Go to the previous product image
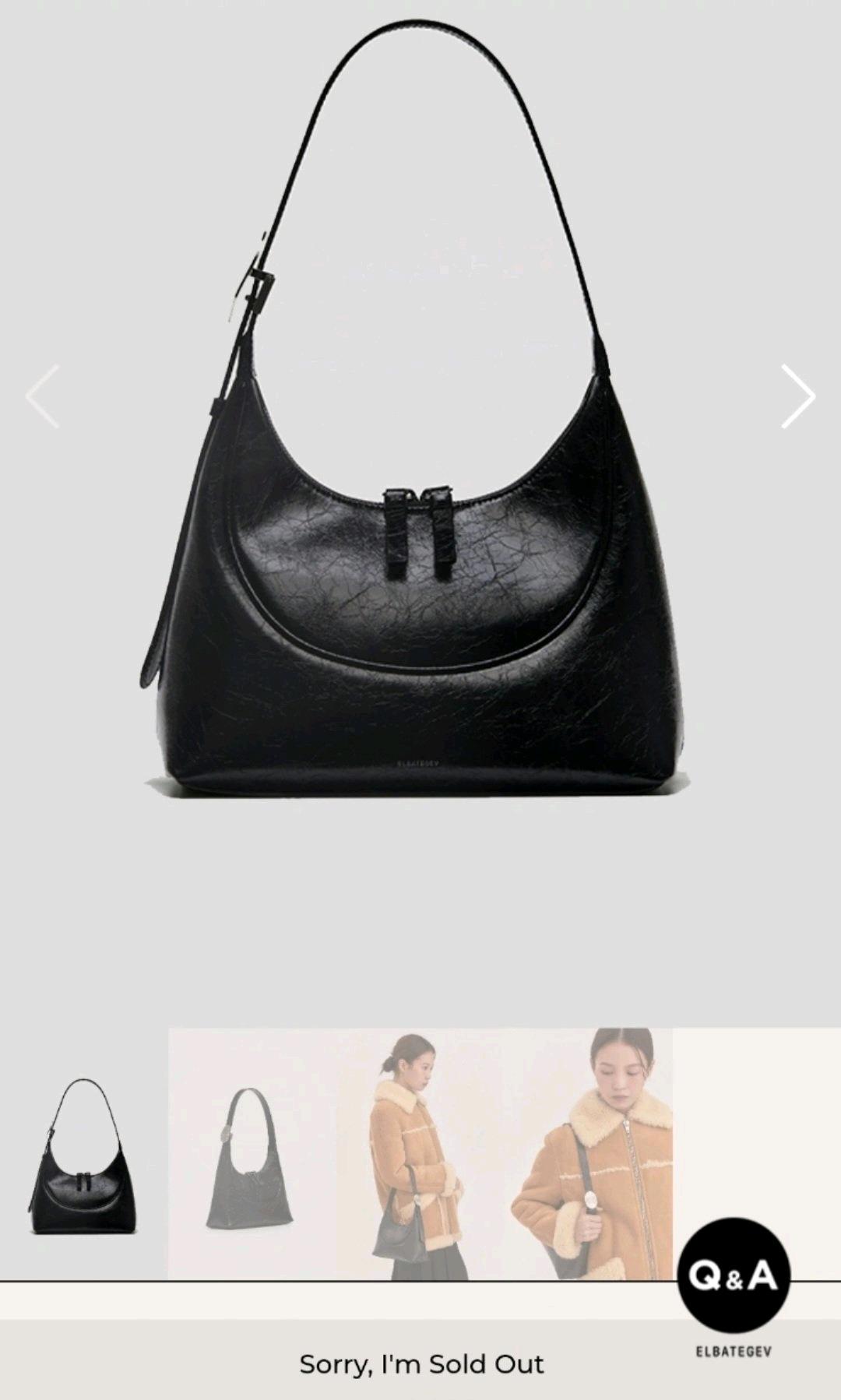841x1400 pixels. 42,396
